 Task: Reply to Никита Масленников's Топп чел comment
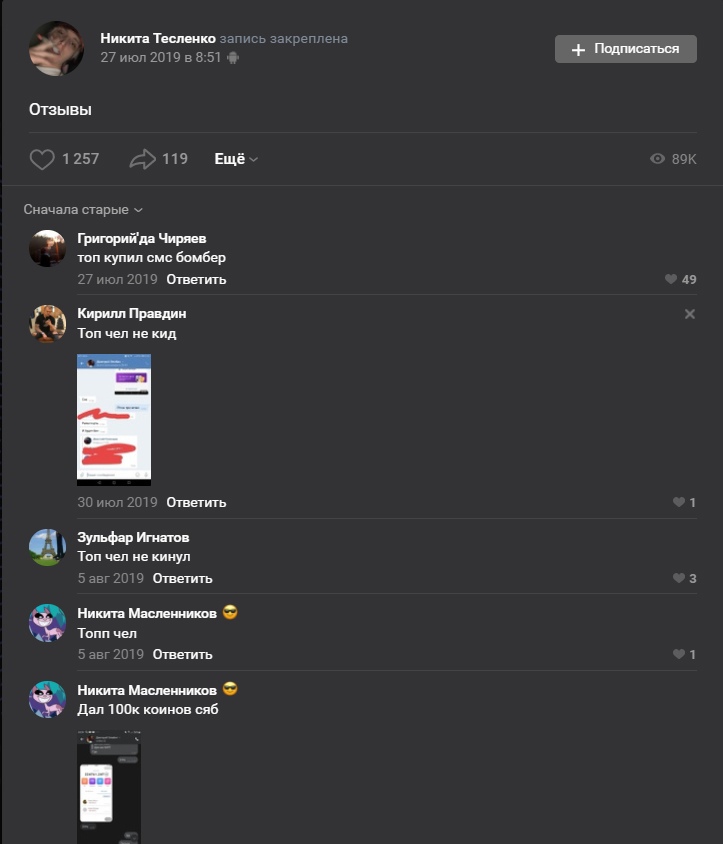pos(182,654)
